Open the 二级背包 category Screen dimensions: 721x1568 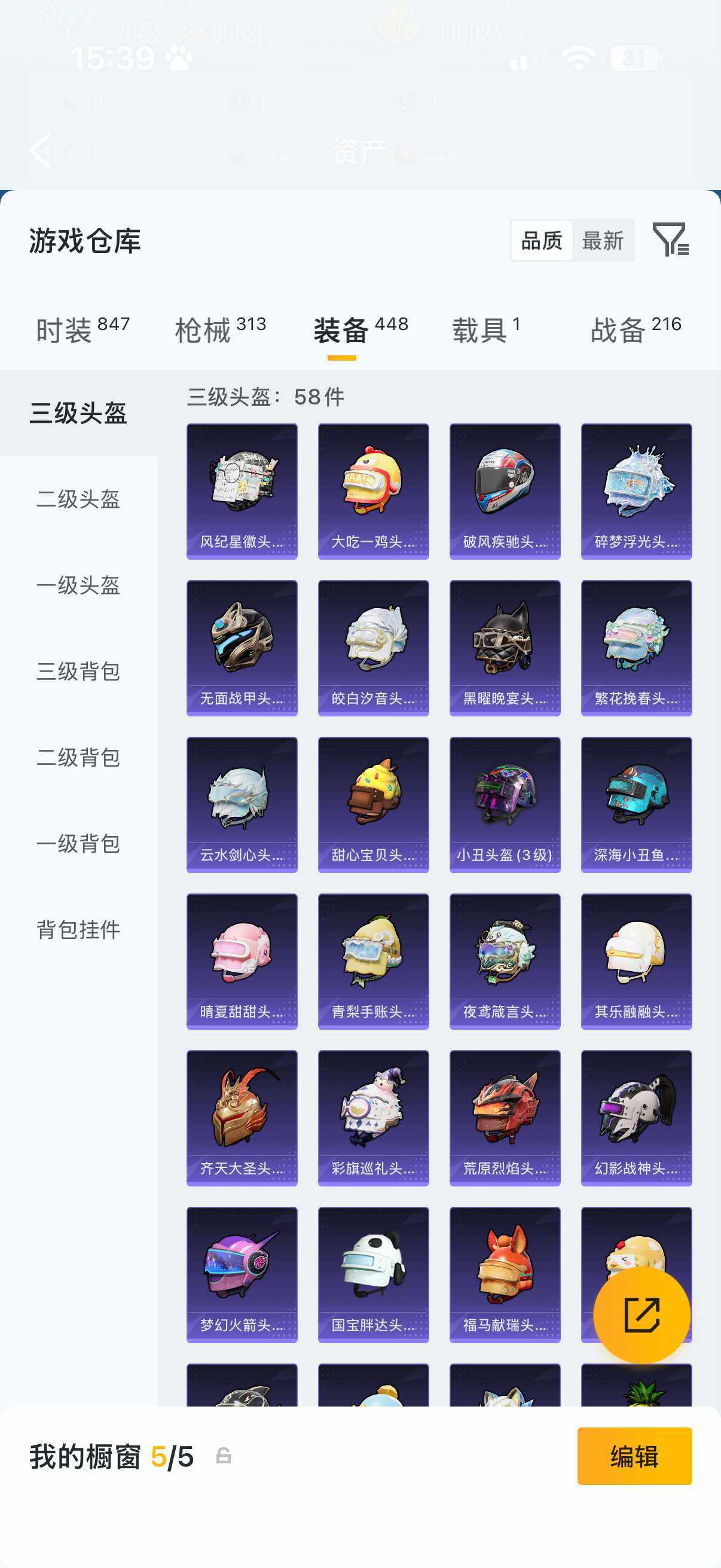[78, 758]
